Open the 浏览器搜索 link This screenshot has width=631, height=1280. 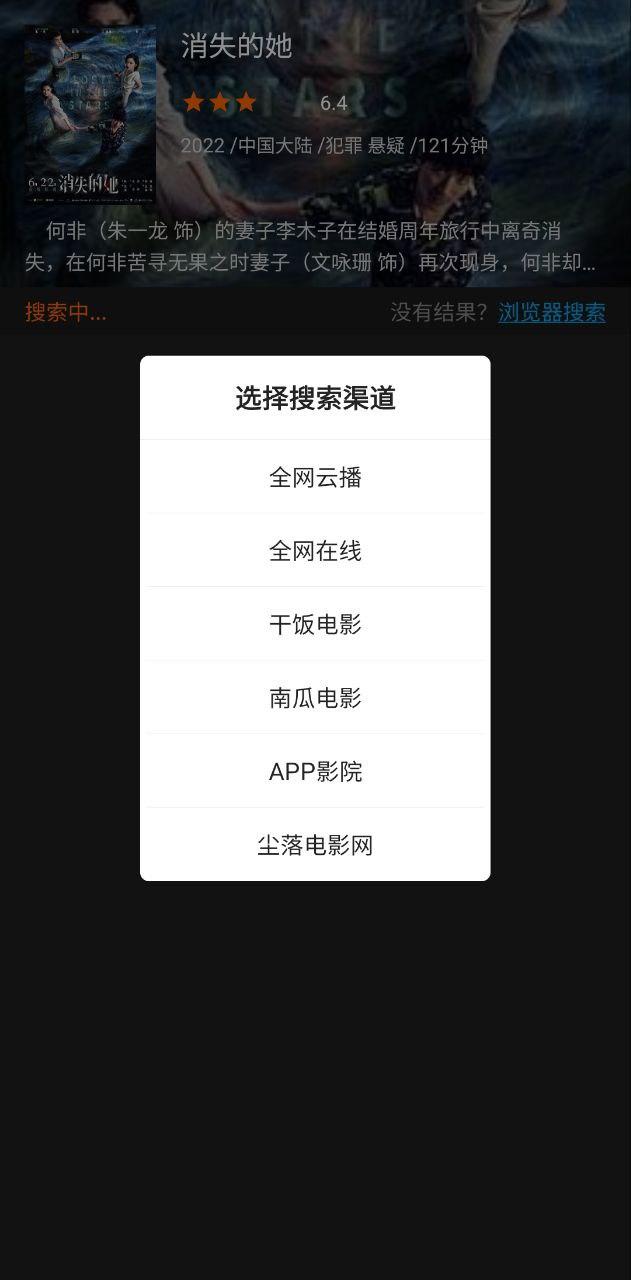551,312
